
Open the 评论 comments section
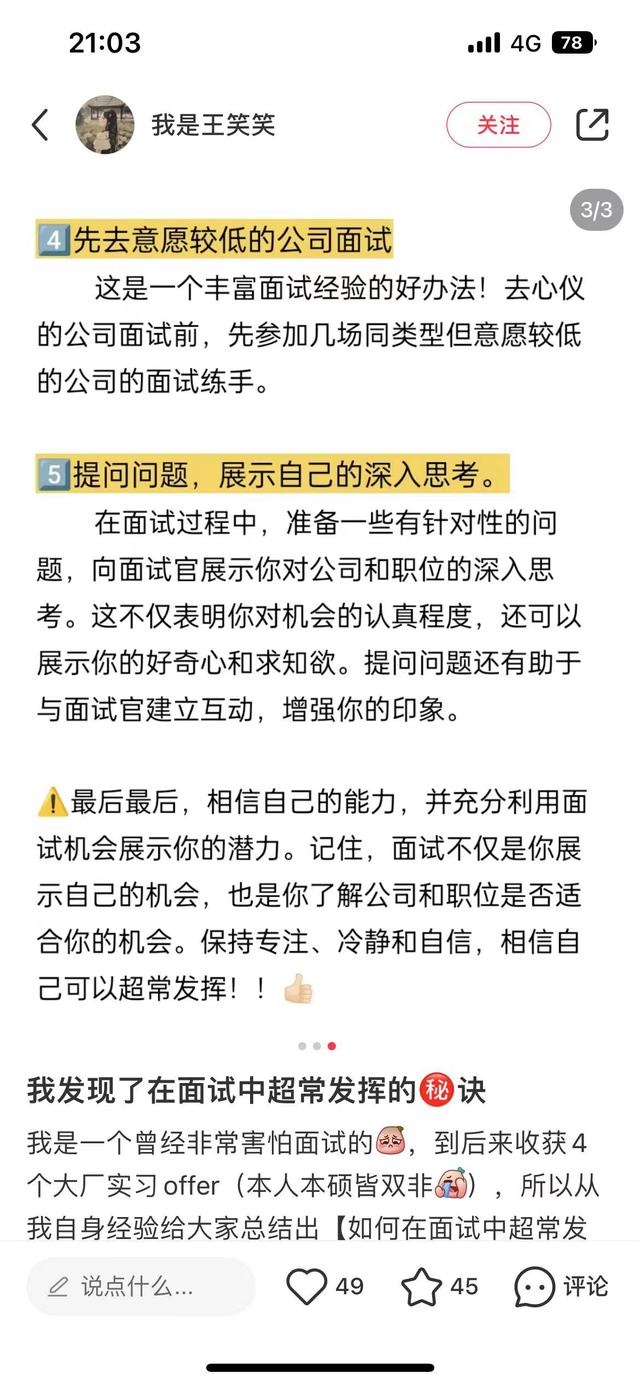tap(561, 1286)
